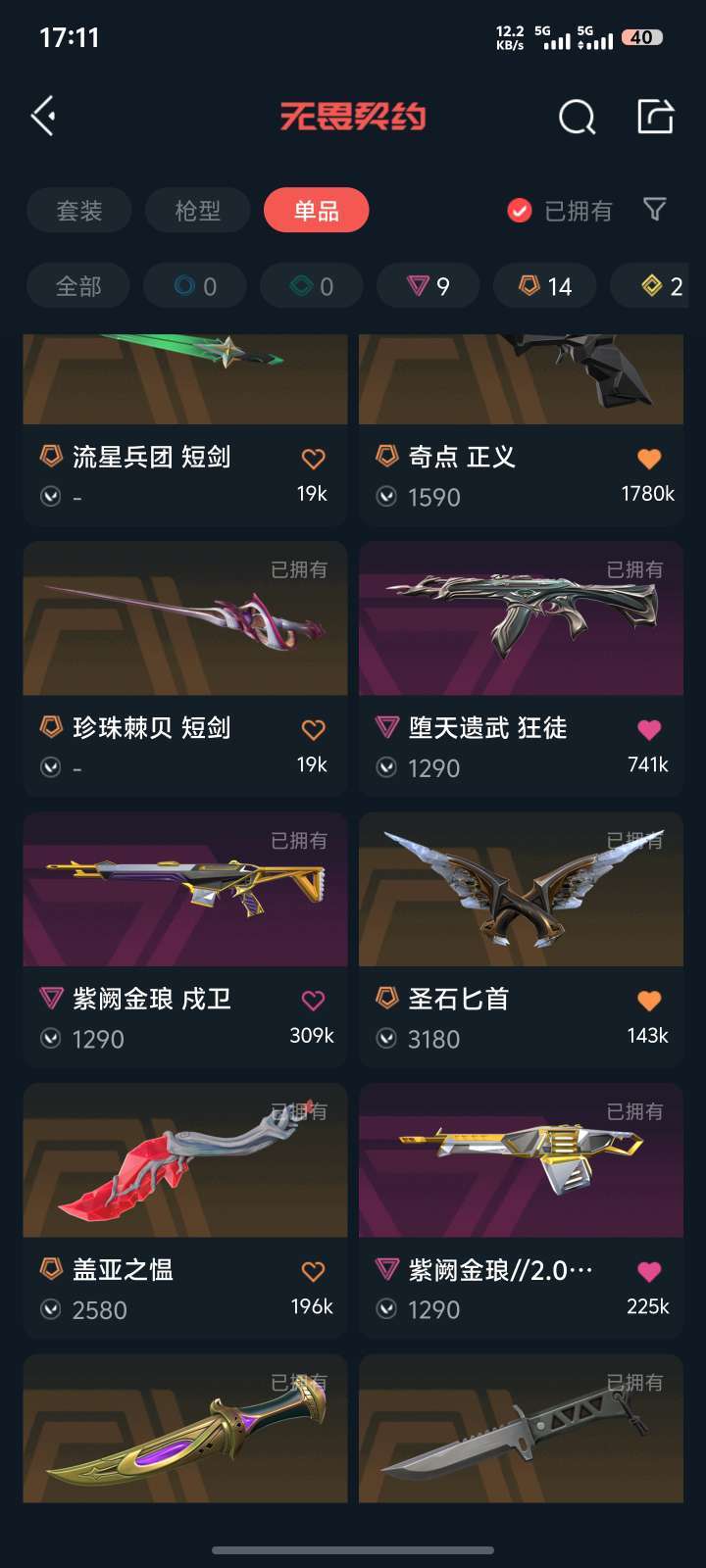Open the search icon
The image size is (706, 1568).
pyautogui.click(x=577, y=118)
